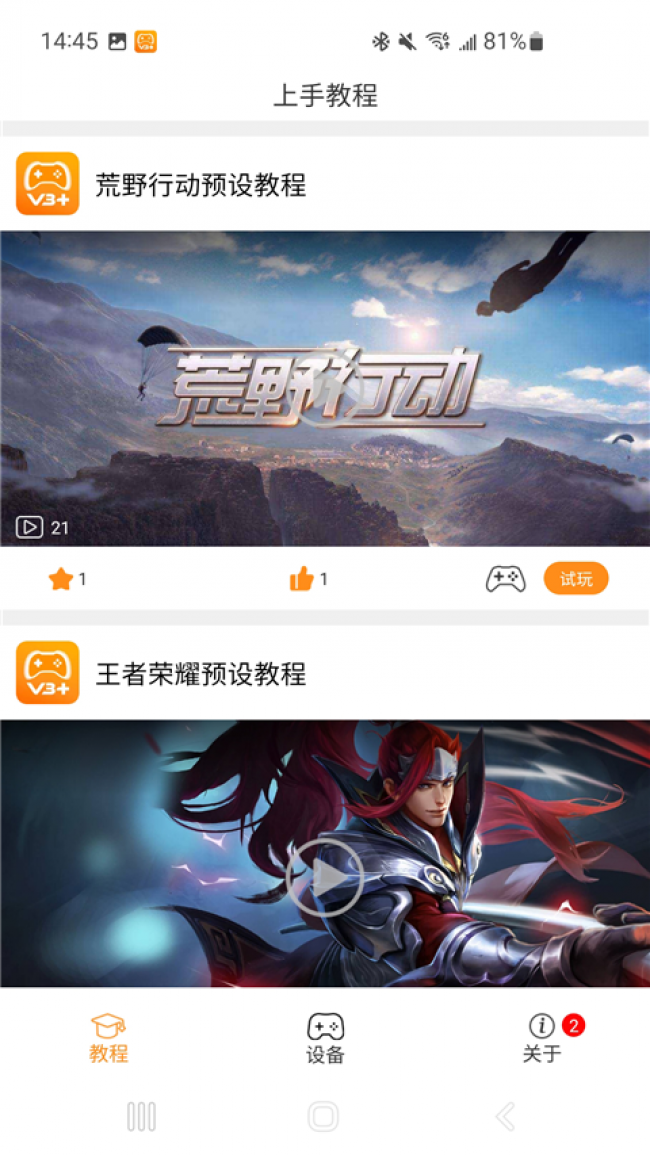The width and height of the screenshot is (650, 1155).
Task: Like the 荒野行动预设教程 with thumbs-up
Action: [x=301, y=579]
